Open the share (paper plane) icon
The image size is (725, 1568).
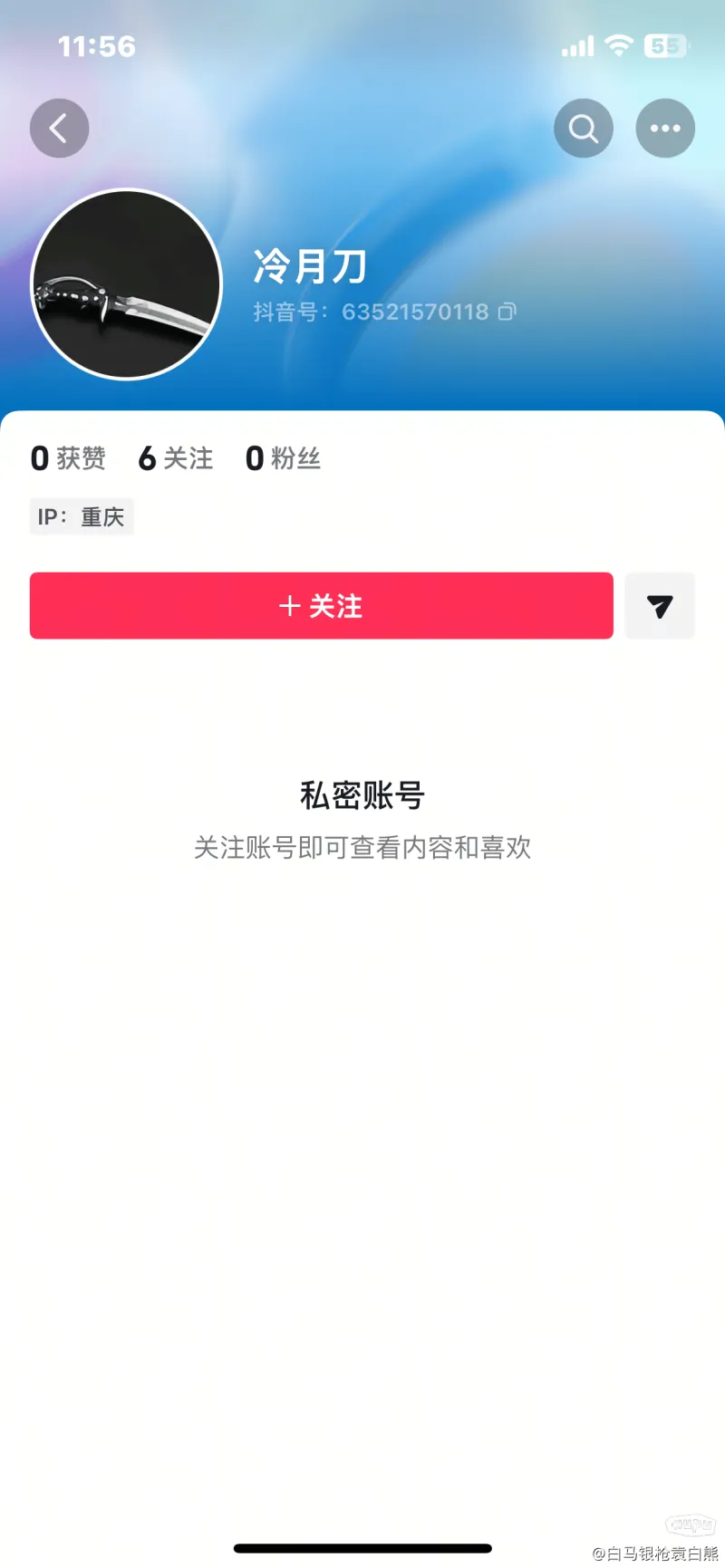(x=660, y=606)
